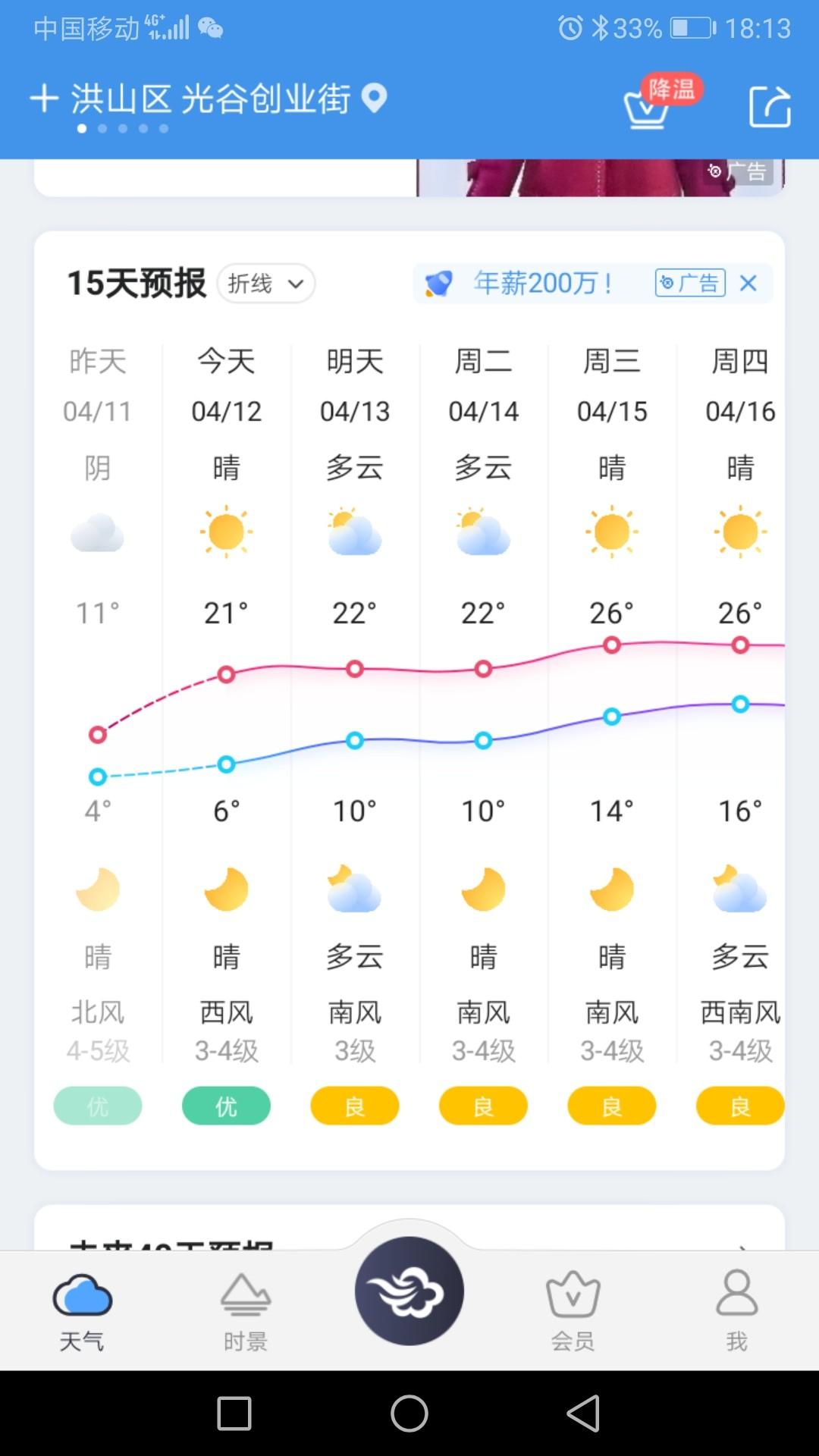Tap the top ad banner image

(x=599, y=179)
